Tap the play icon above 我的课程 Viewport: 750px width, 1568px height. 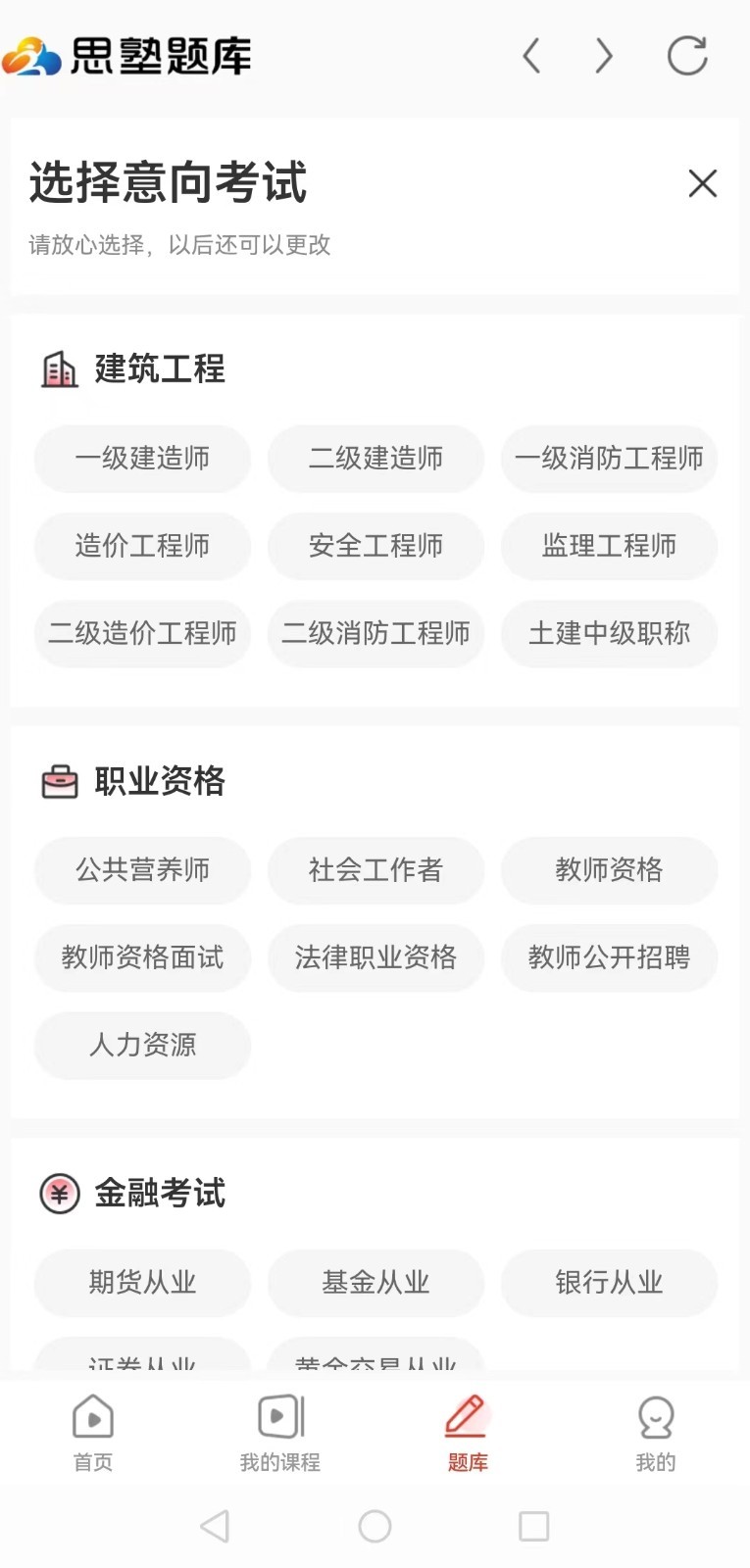tap(279, 1416)
